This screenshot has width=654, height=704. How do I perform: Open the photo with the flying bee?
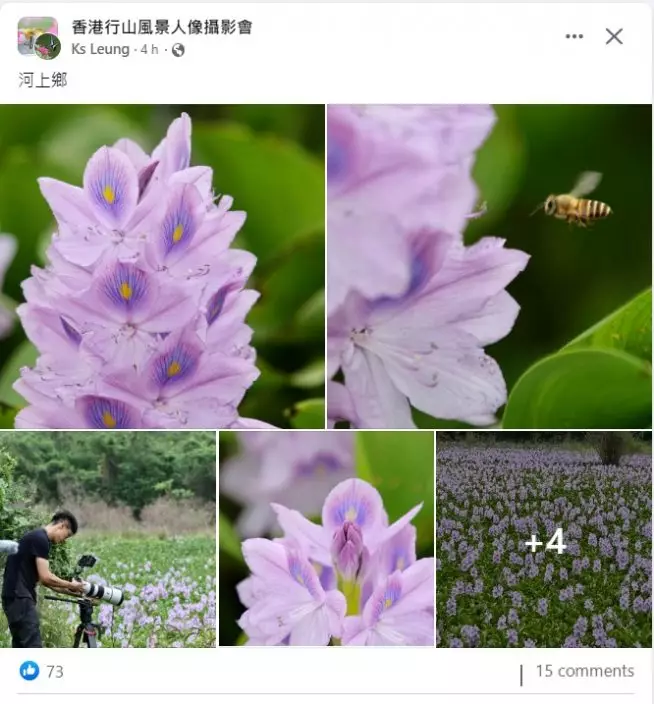click(x=489, y=266)
